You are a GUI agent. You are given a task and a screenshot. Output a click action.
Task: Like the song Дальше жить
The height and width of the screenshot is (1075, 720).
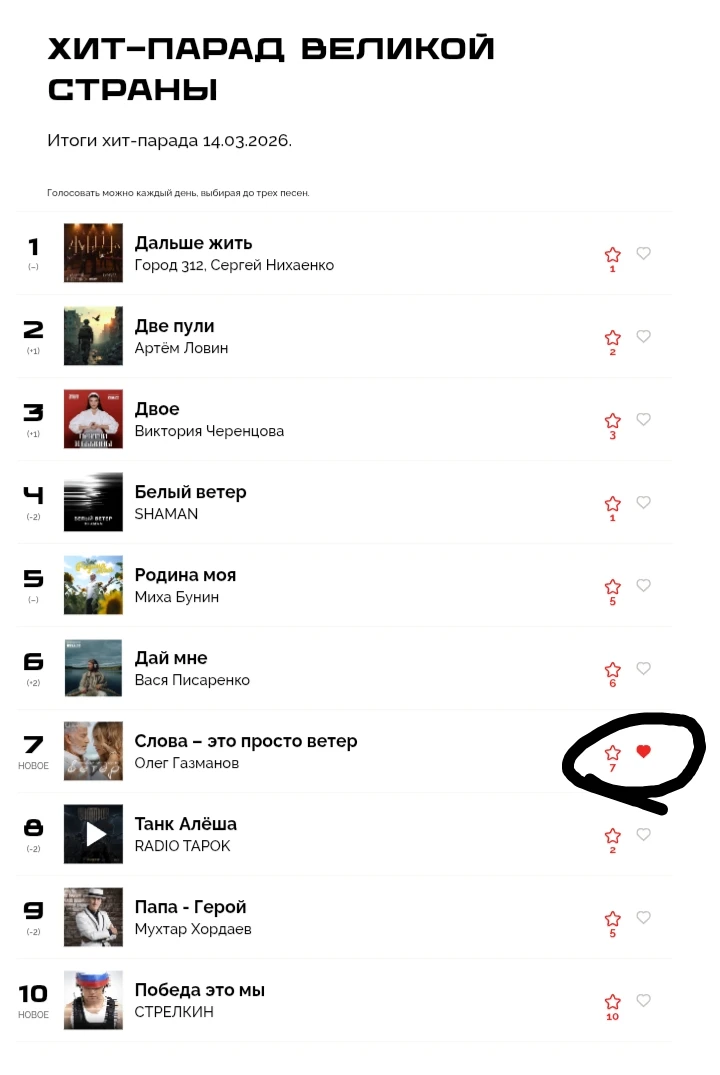point(643,253)
